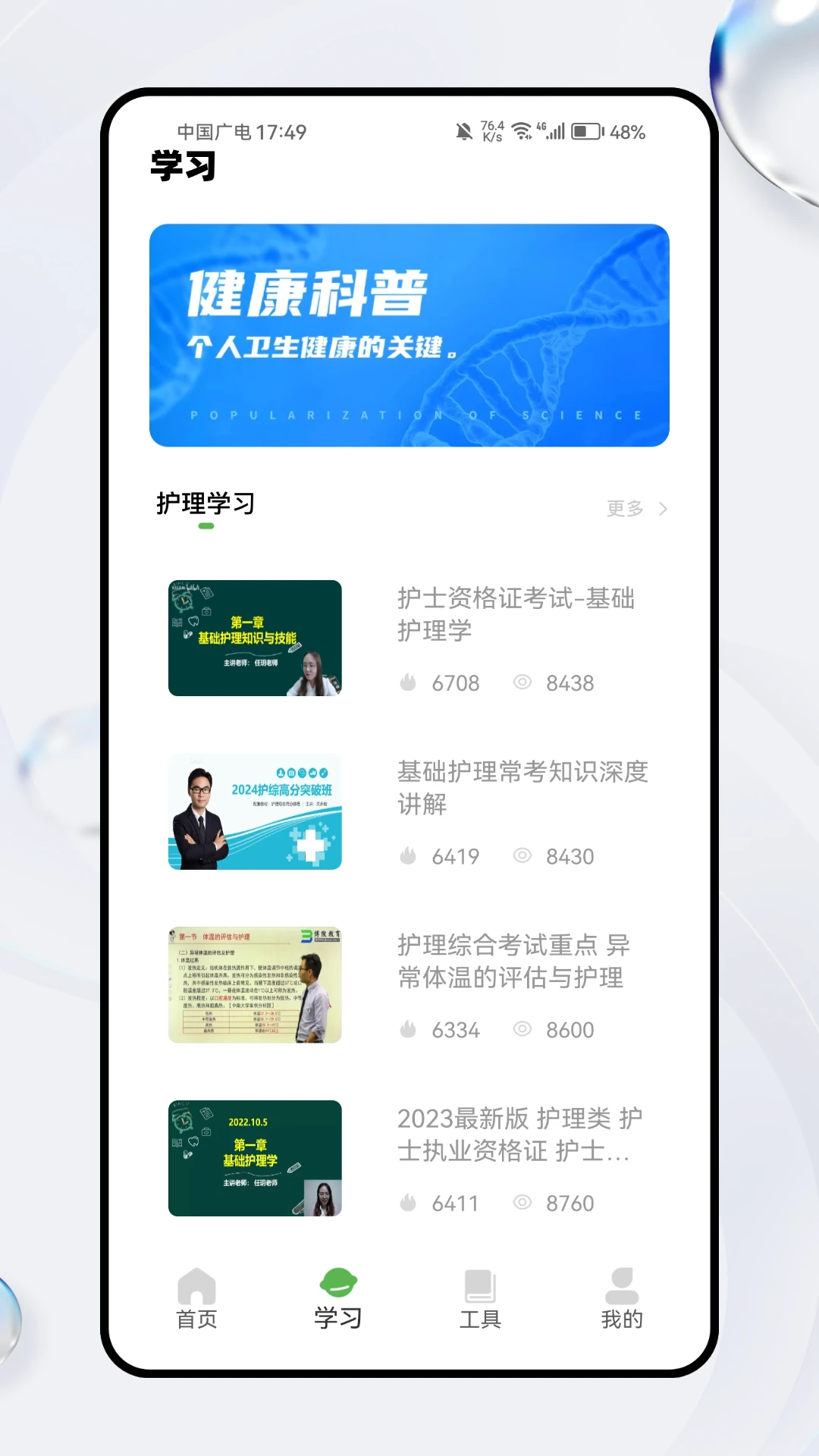The height and width of the screenshot is (1456, 819).
Task: Go to the 工具 tab
Action: [x=480, y=1298]
